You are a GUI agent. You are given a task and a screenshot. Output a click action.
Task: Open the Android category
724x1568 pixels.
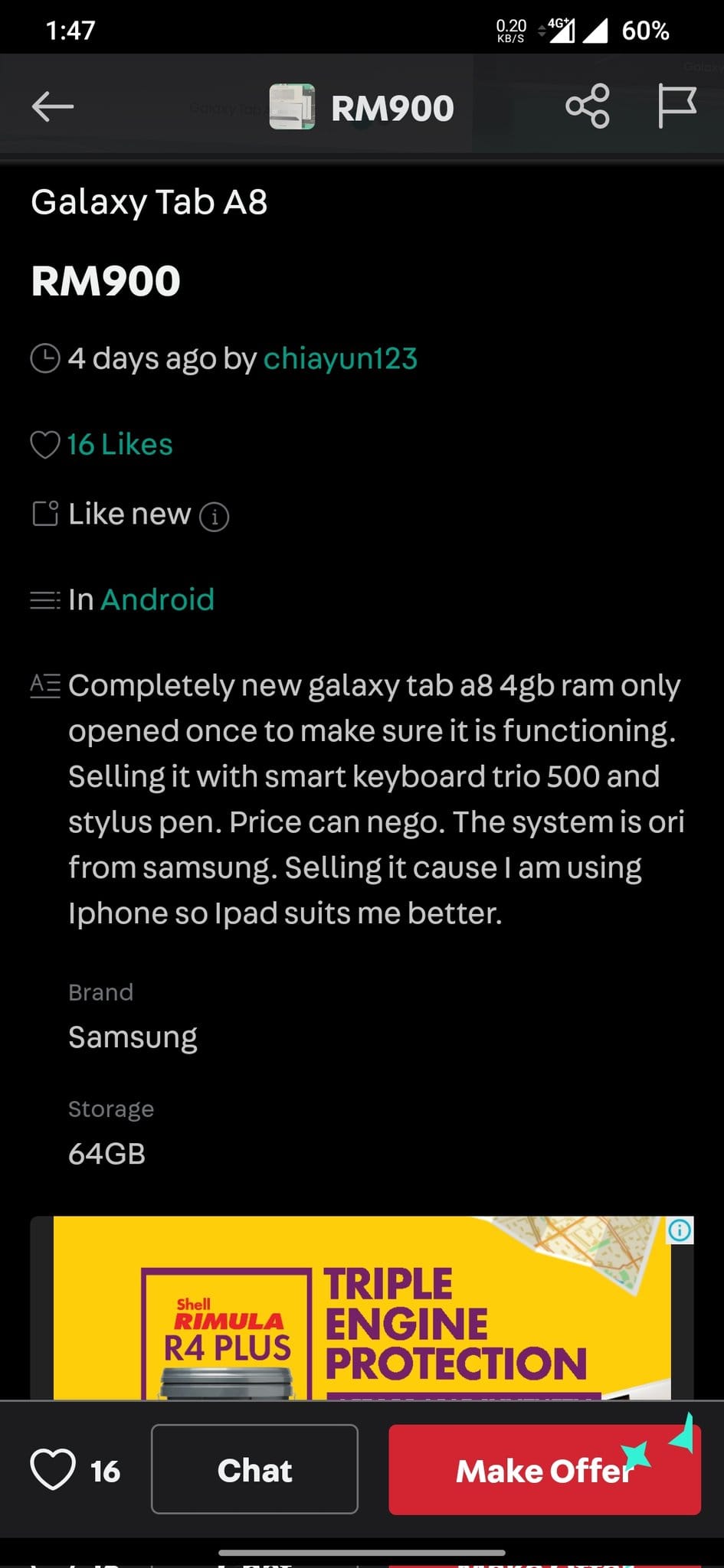pos(157,599)
